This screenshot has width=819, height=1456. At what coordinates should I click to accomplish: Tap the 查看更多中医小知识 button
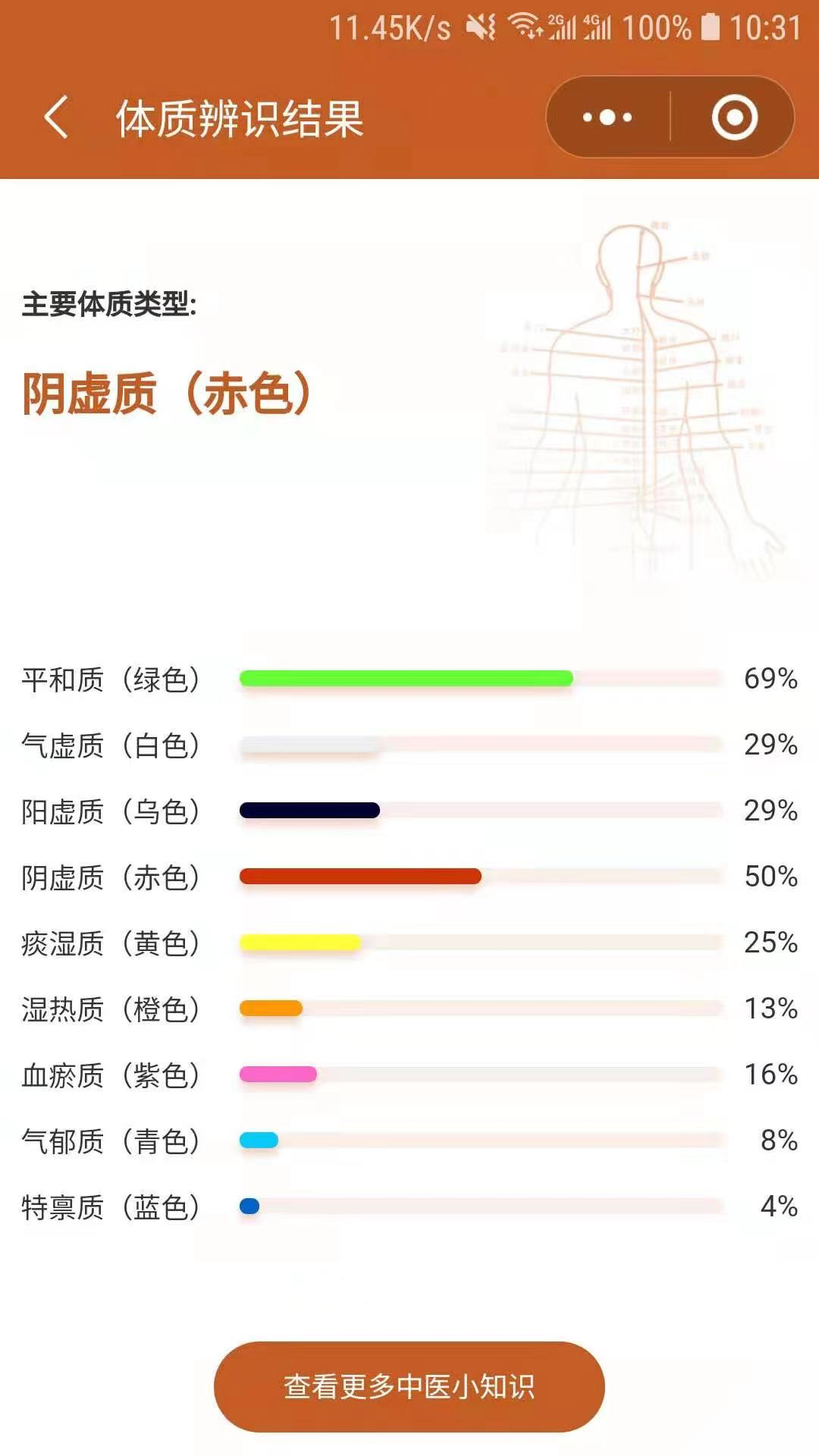(409, 1387)
